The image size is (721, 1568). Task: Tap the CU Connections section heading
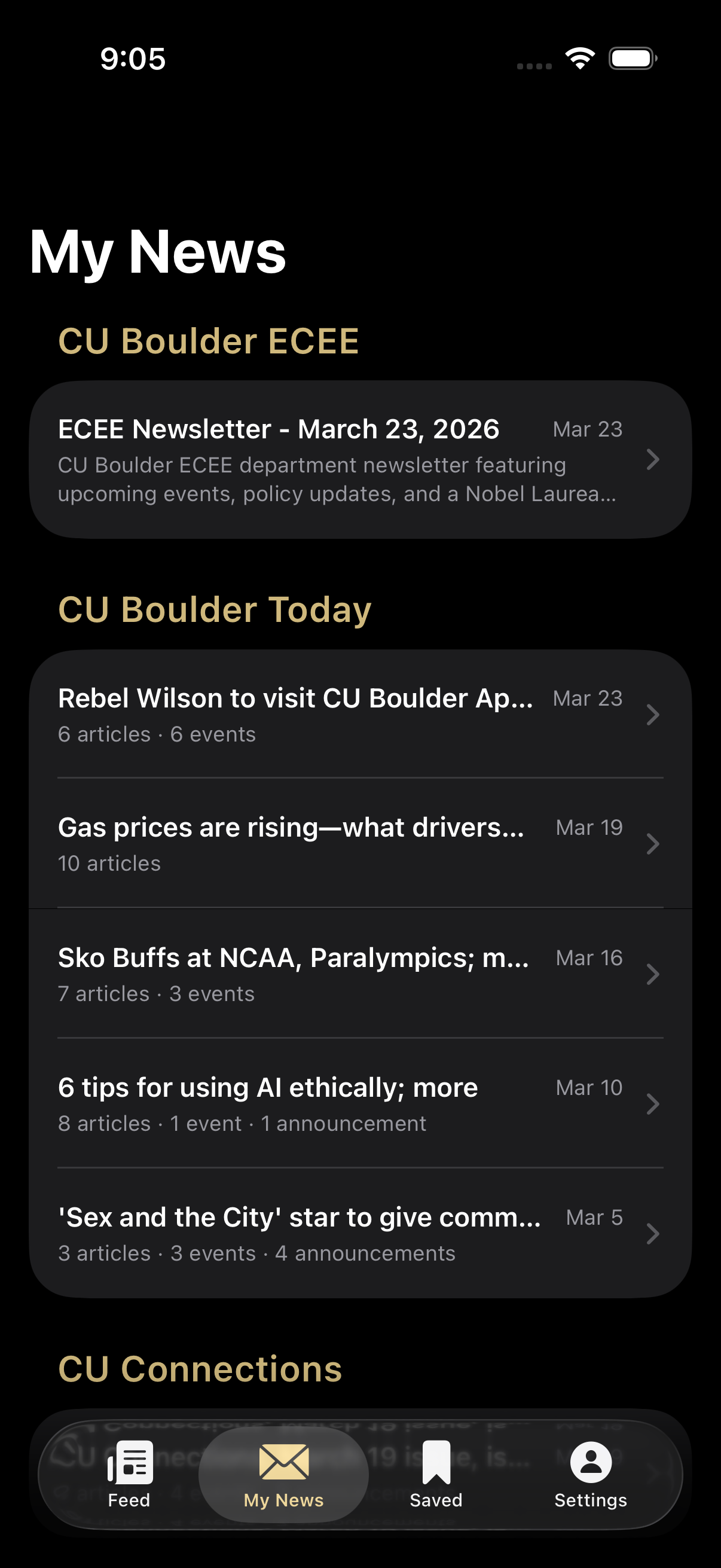click(x=200, y=1369)
